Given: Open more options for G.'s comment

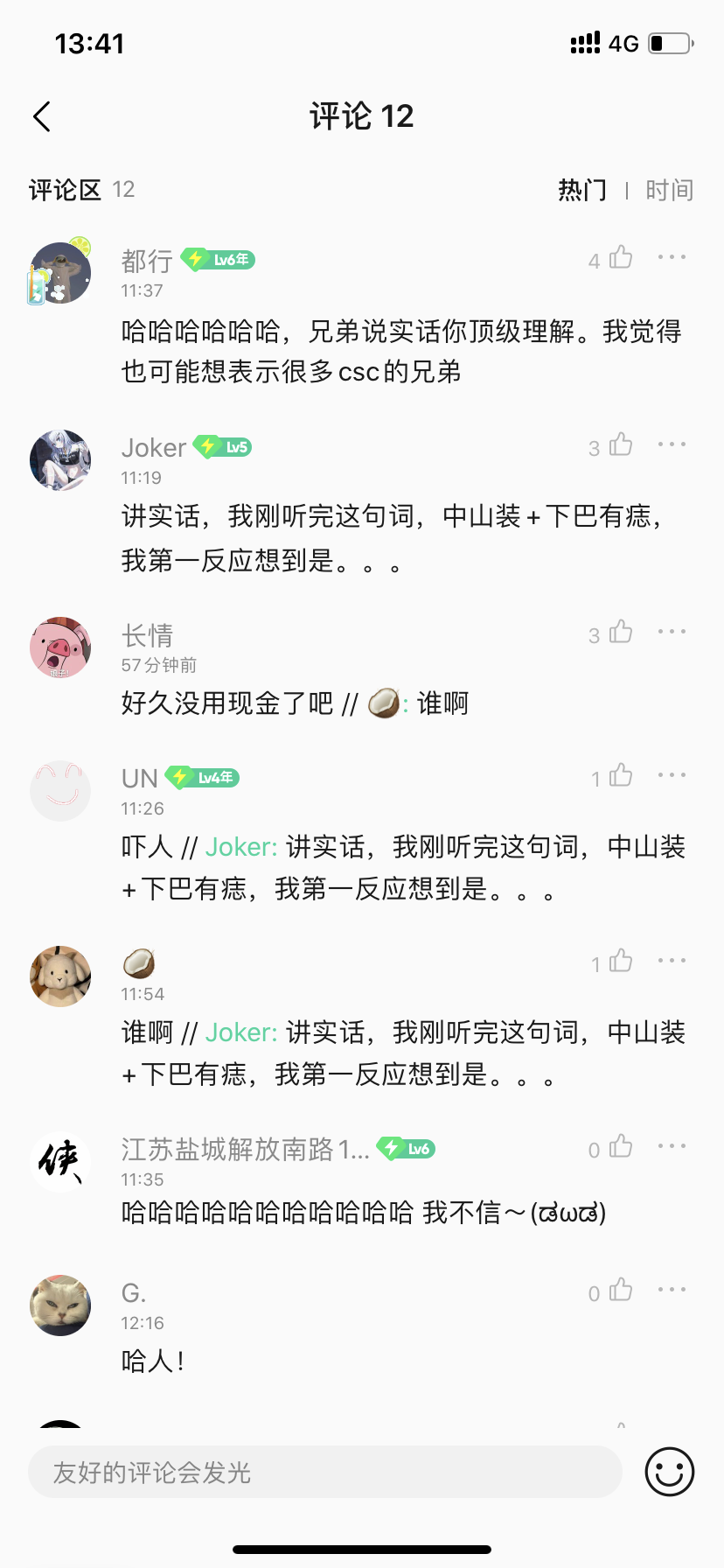Looking at the screenshot, I should 672,1290.
